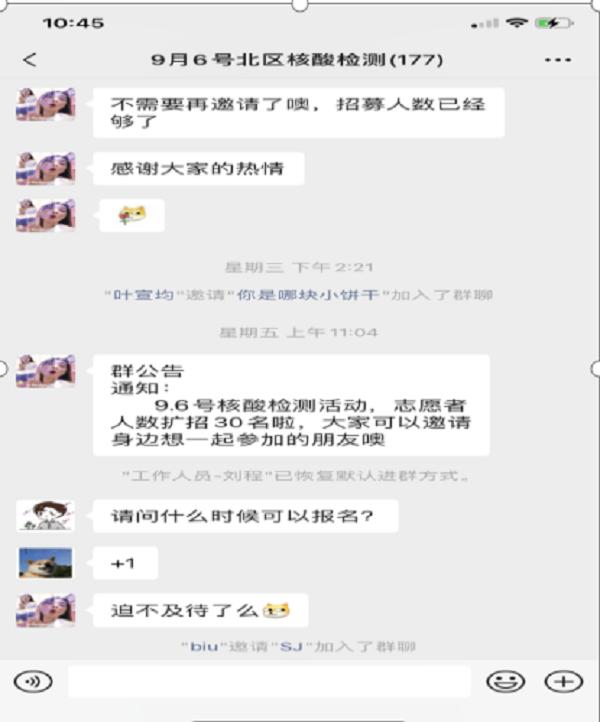Tap avatar beside 感谢大家的热情 message
Screen dimensions: 600x722
(45, 168)
